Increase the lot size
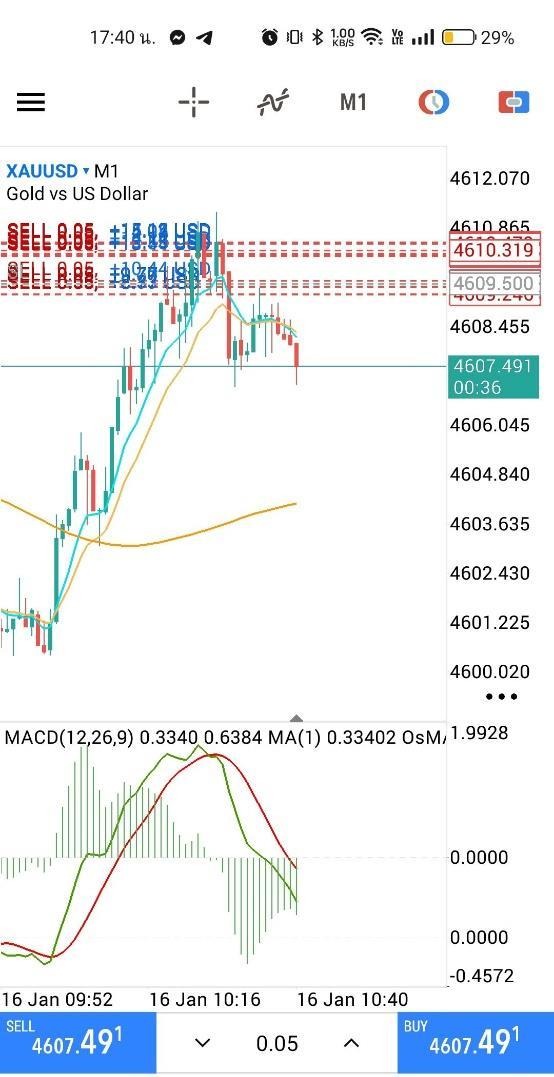The width and height of the screenshot is (554, 1077). [351, 1044]
